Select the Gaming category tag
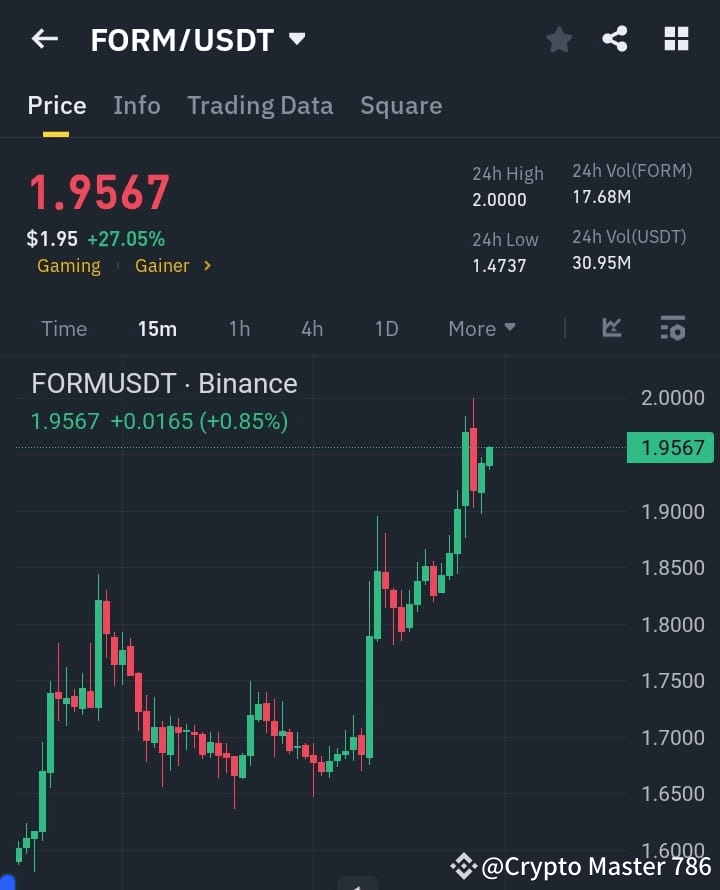Viewport: 720px width, 890px height. tap(68, 266)
